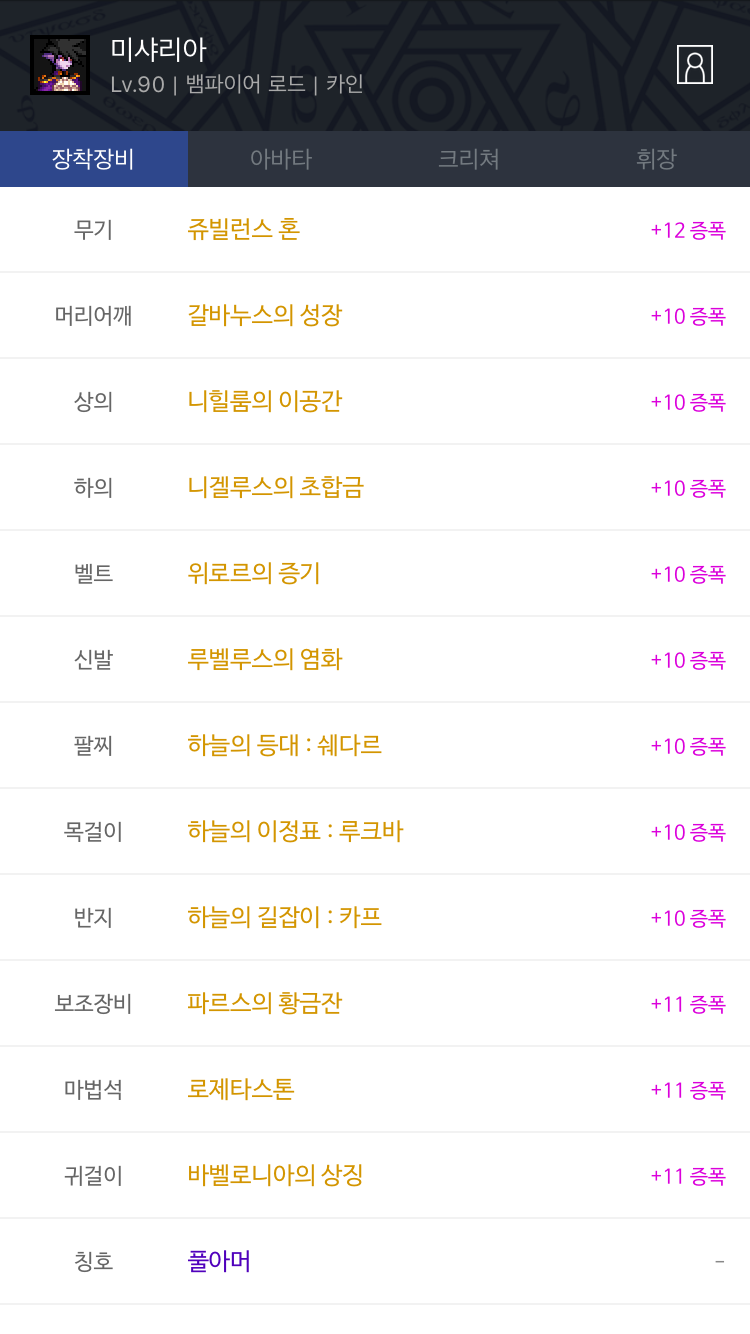View details of 니힐룸의 이공간
Screen dimensions: 750x1334
tap(375, 402)
